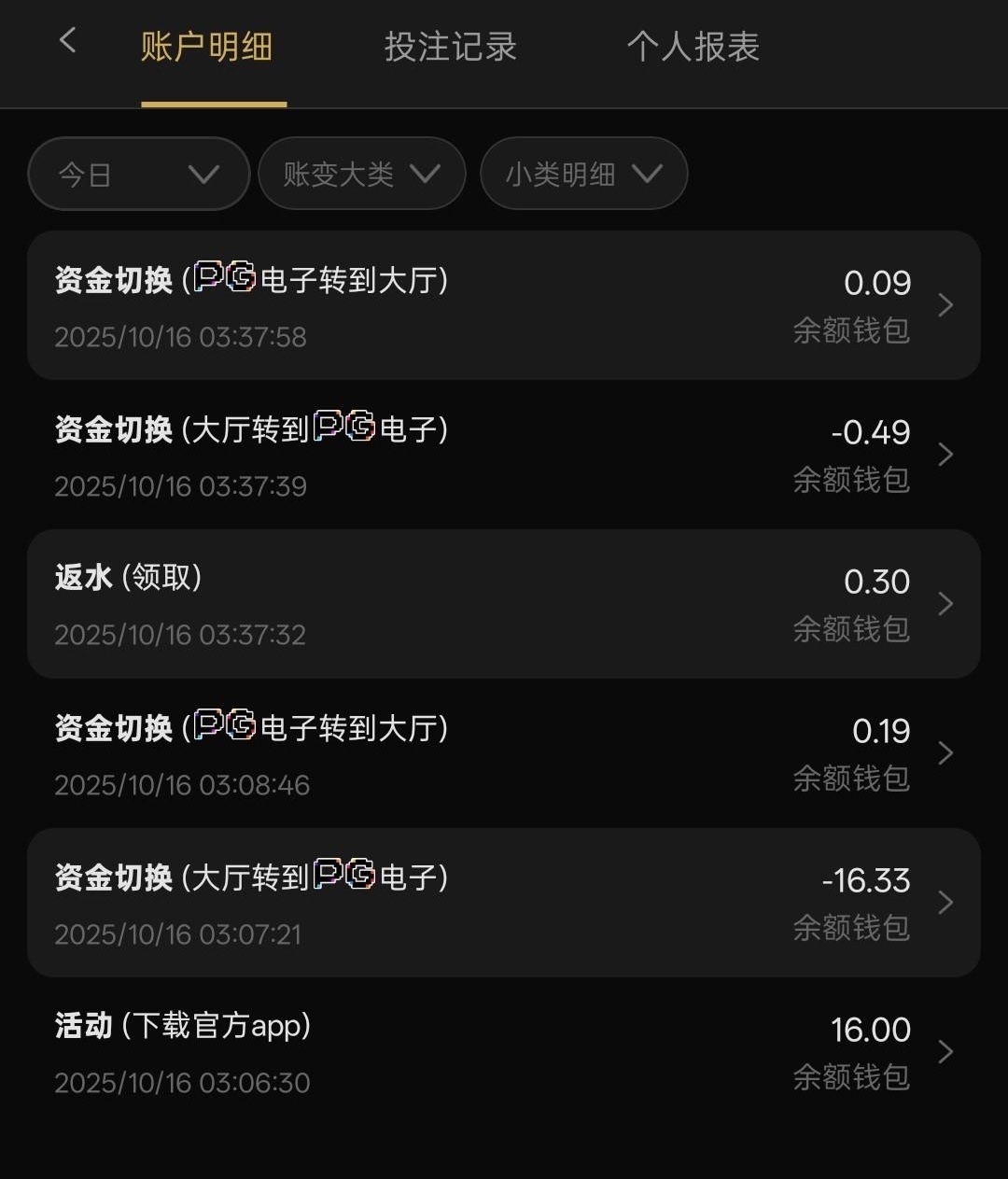Switch to the 个人报表 tab

(693, 47)
